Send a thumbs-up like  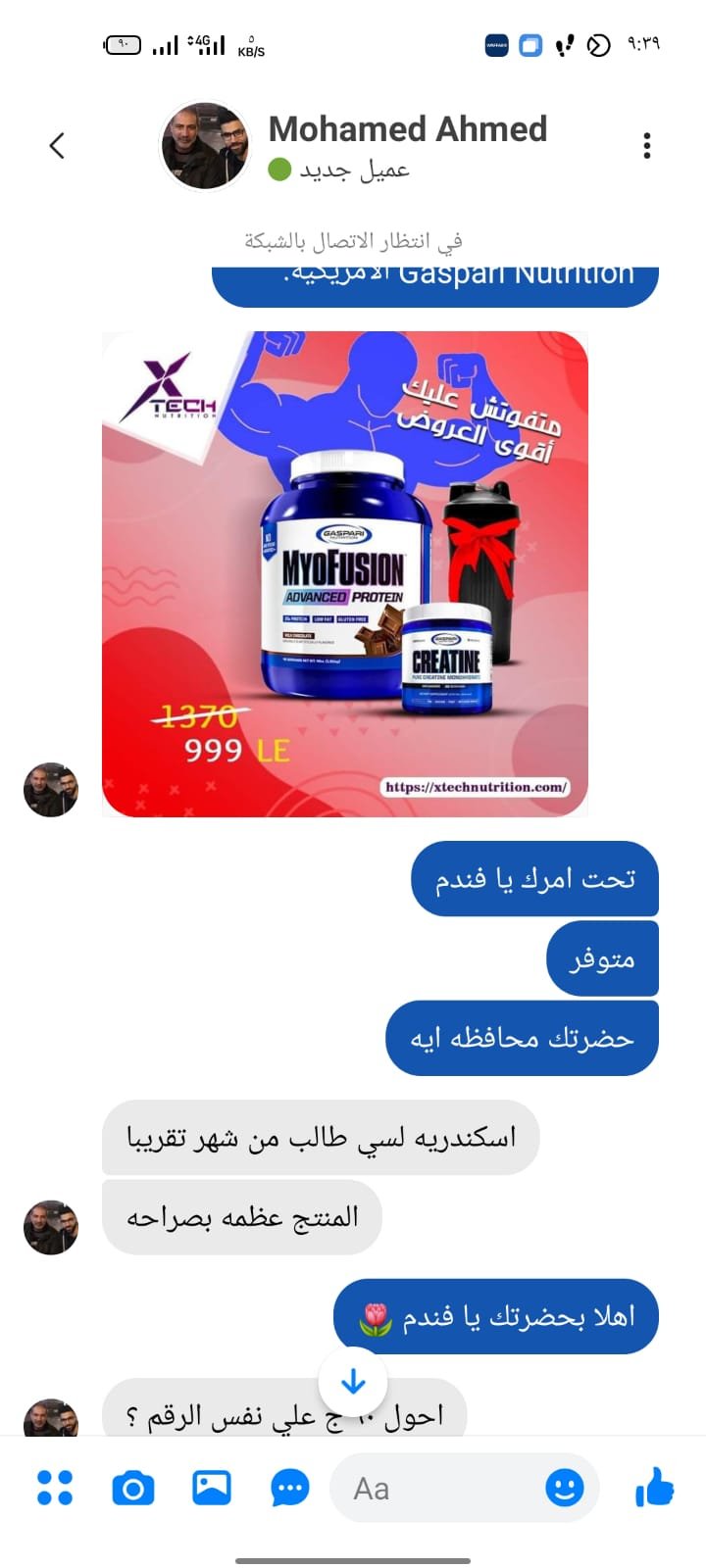pos(655,1488)
